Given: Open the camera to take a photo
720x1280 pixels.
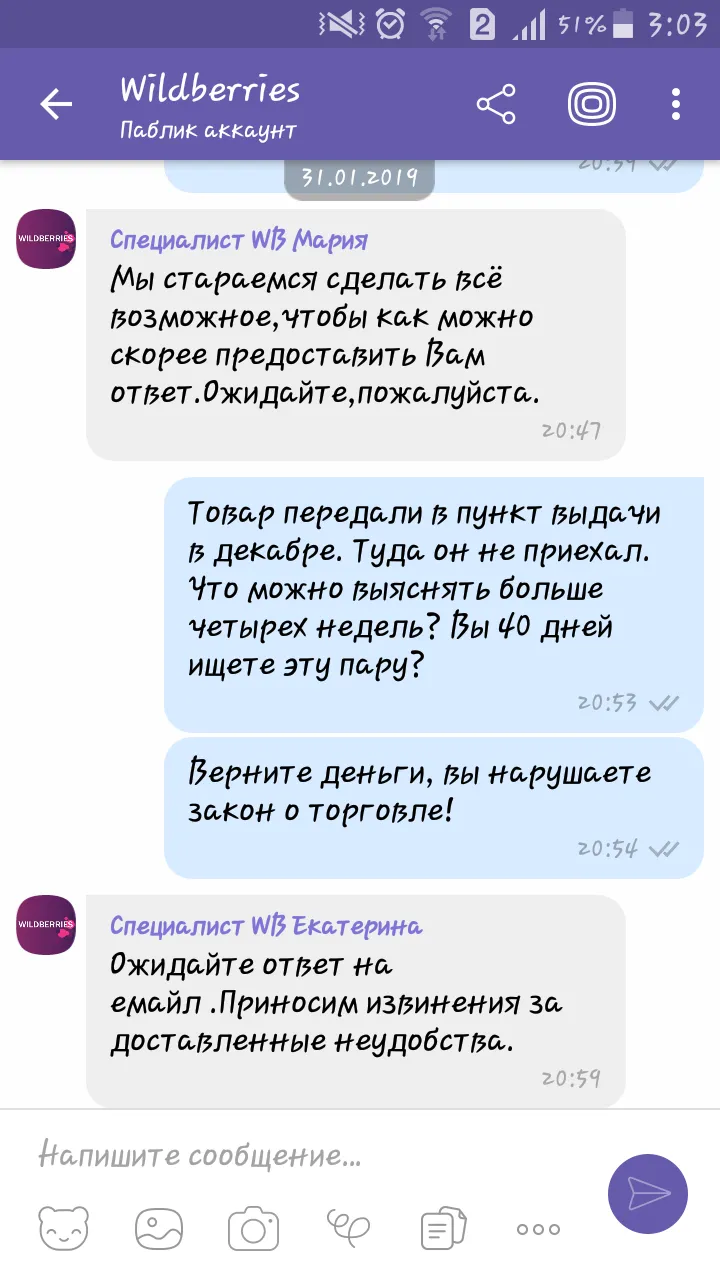Looking at the screenshot, I should pos(253,1229).
